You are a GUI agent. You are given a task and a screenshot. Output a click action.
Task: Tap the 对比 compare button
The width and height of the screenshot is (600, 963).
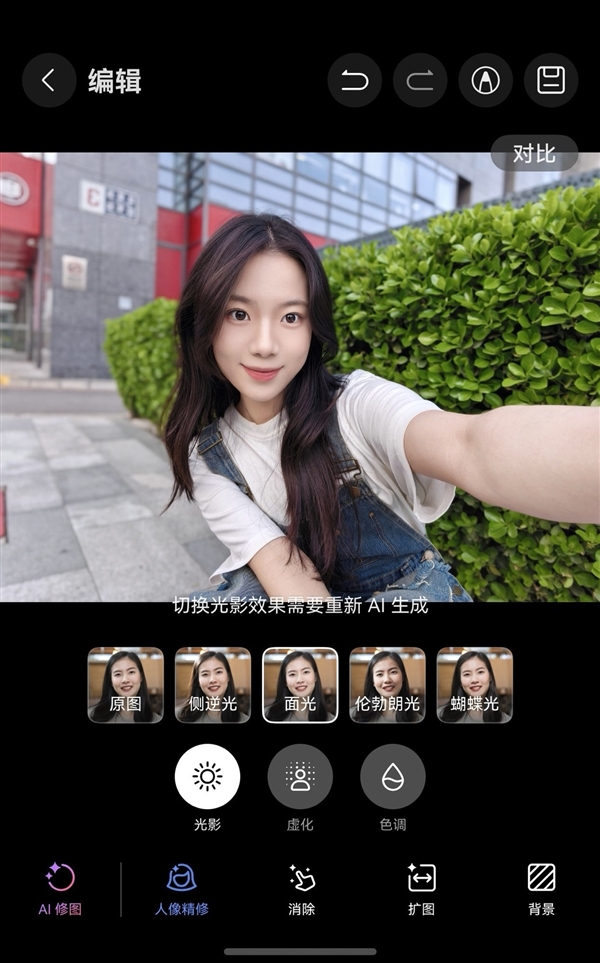[534, 154]
